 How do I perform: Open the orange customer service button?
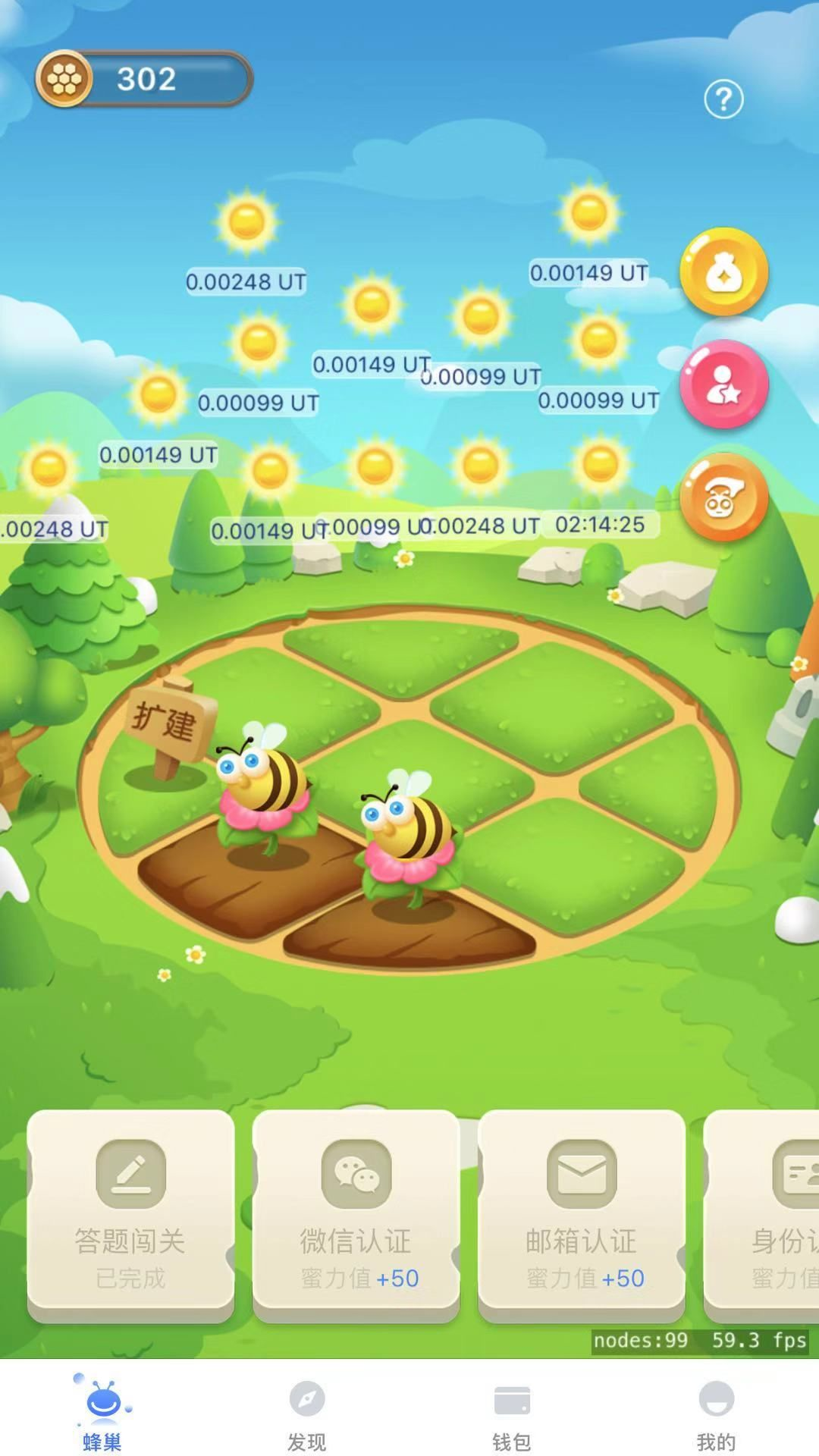tap(723, 497)
